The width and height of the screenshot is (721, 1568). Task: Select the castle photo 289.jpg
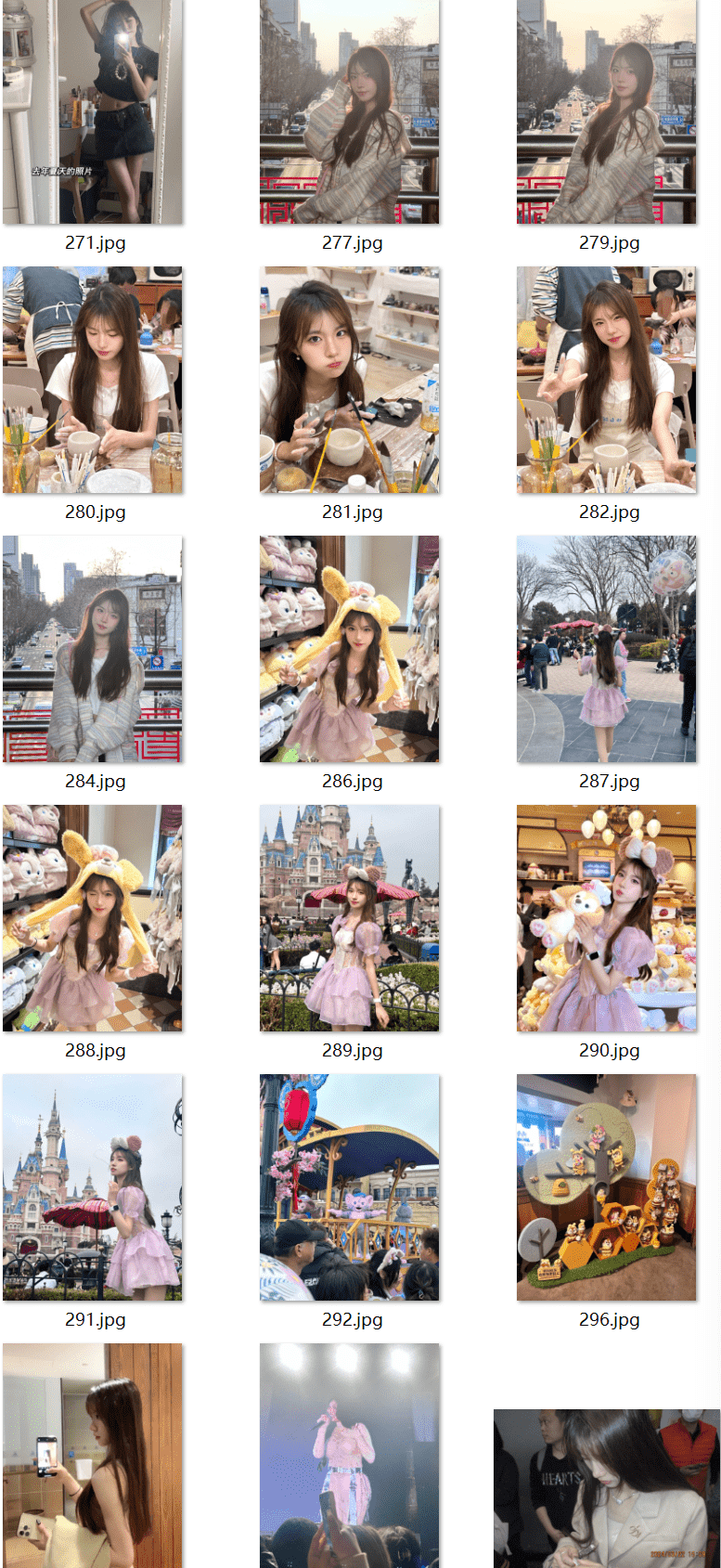[x=350, y=918]
